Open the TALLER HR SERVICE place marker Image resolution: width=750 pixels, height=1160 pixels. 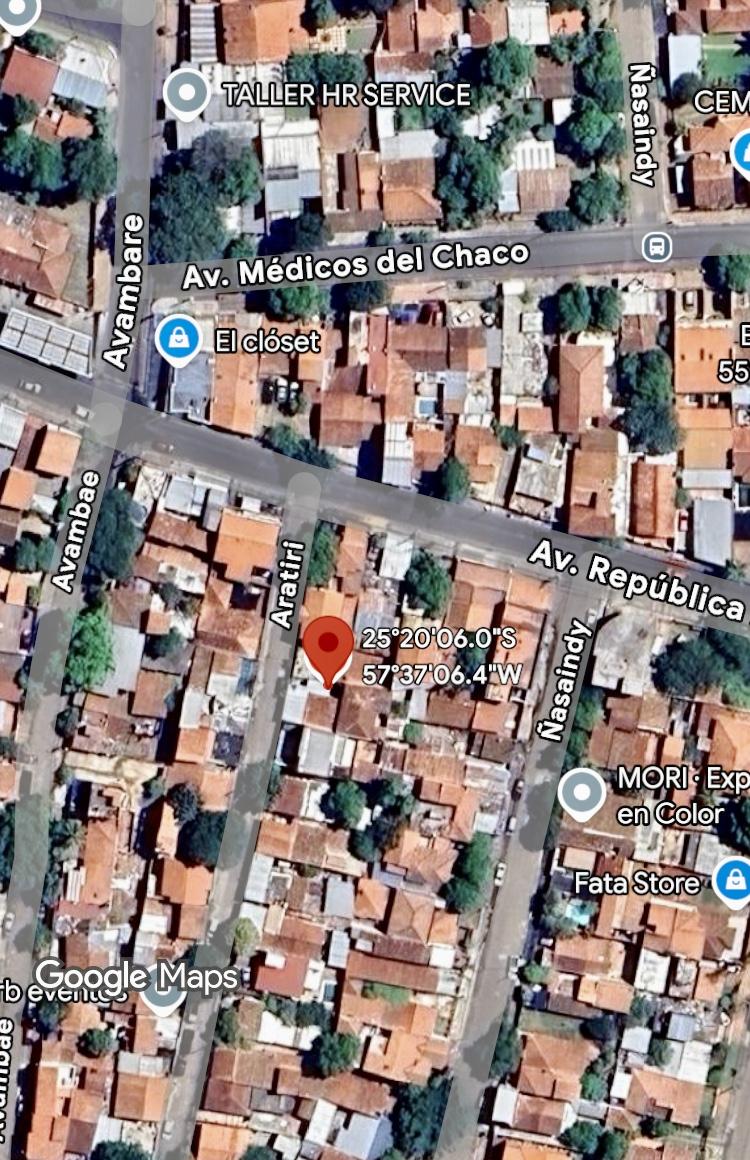point(186,94)
